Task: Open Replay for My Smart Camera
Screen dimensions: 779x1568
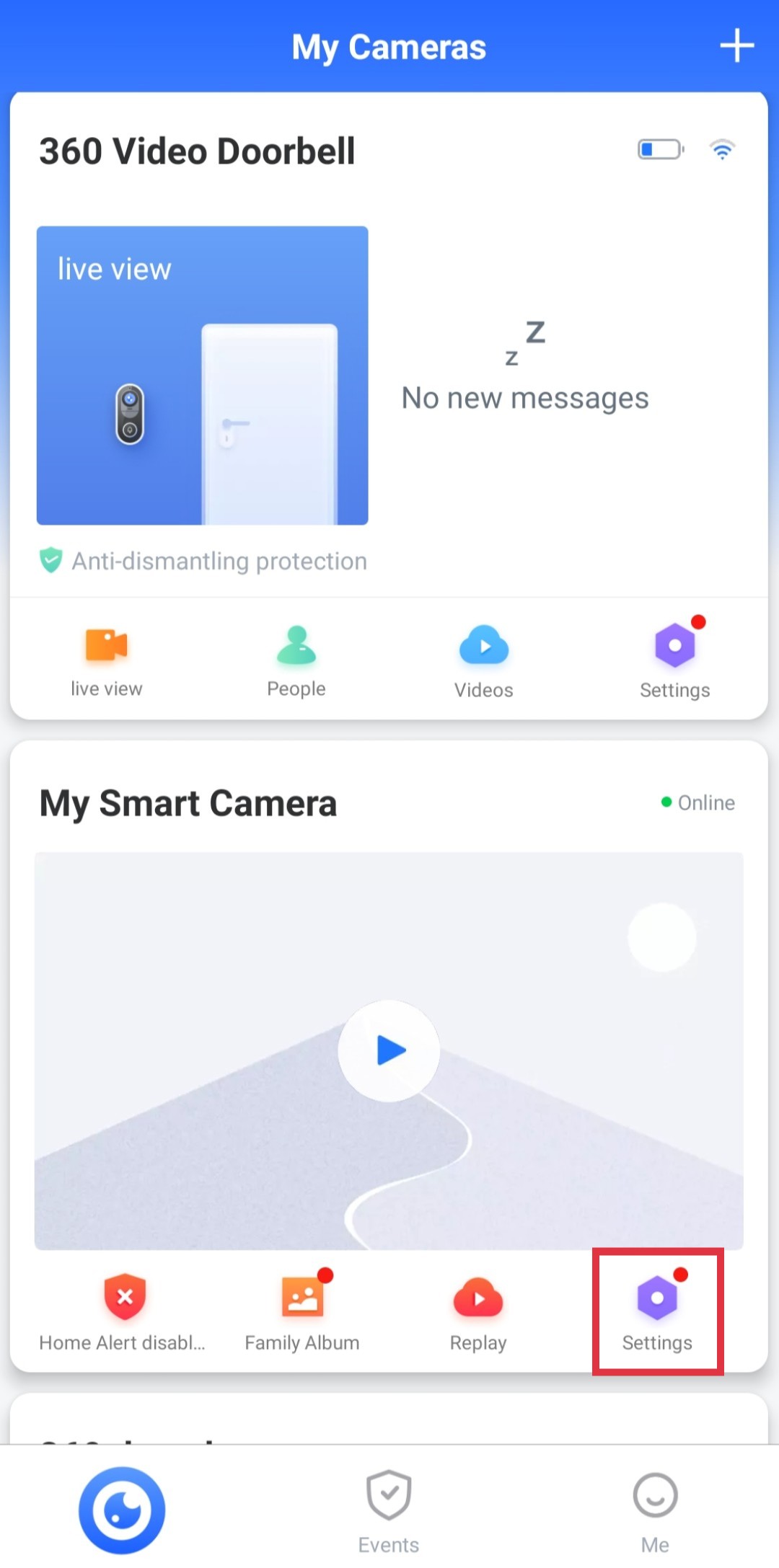Action: [478, 1312]
